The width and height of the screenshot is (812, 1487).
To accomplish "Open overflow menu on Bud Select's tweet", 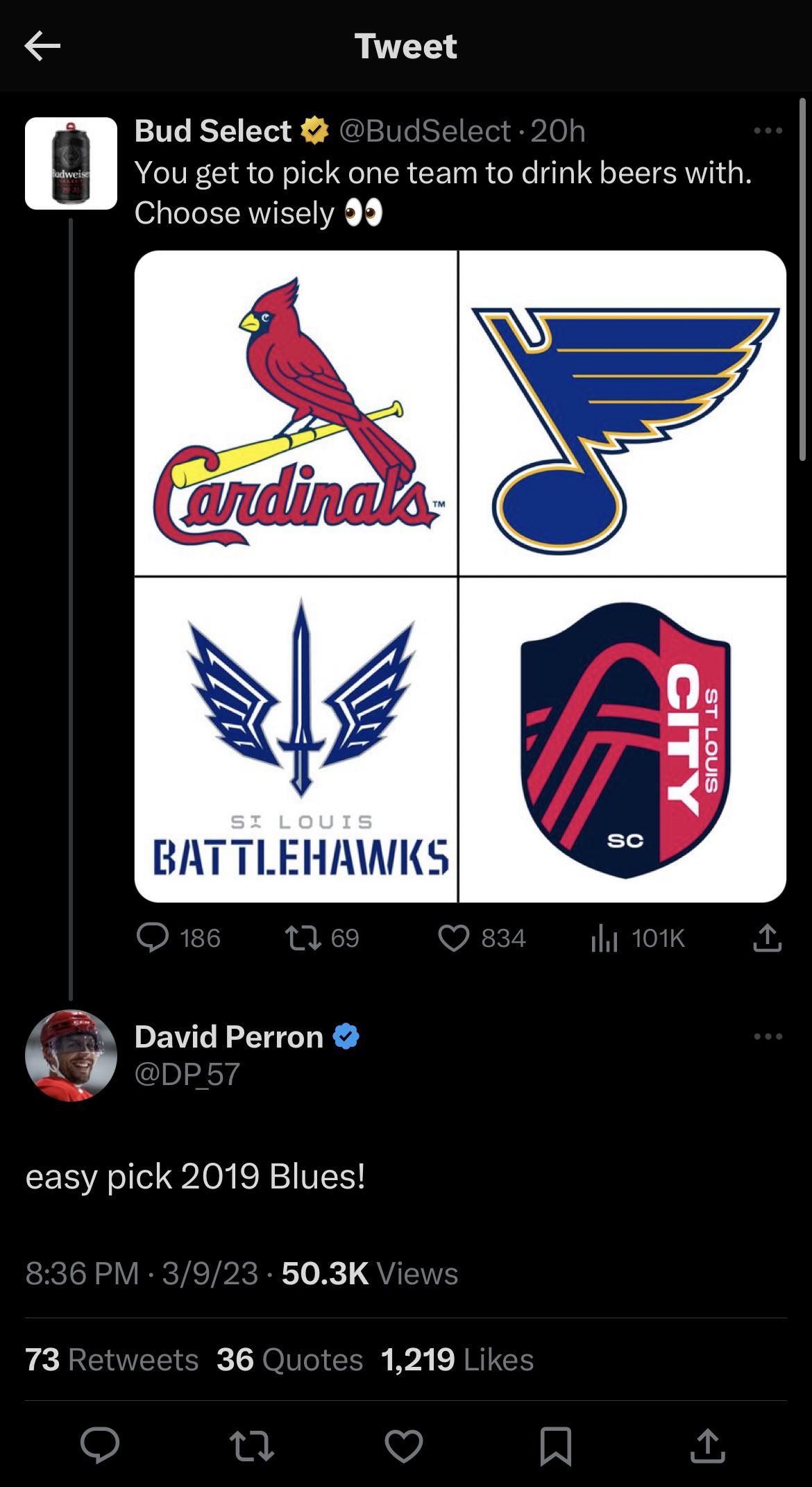I will click(768, 131).
